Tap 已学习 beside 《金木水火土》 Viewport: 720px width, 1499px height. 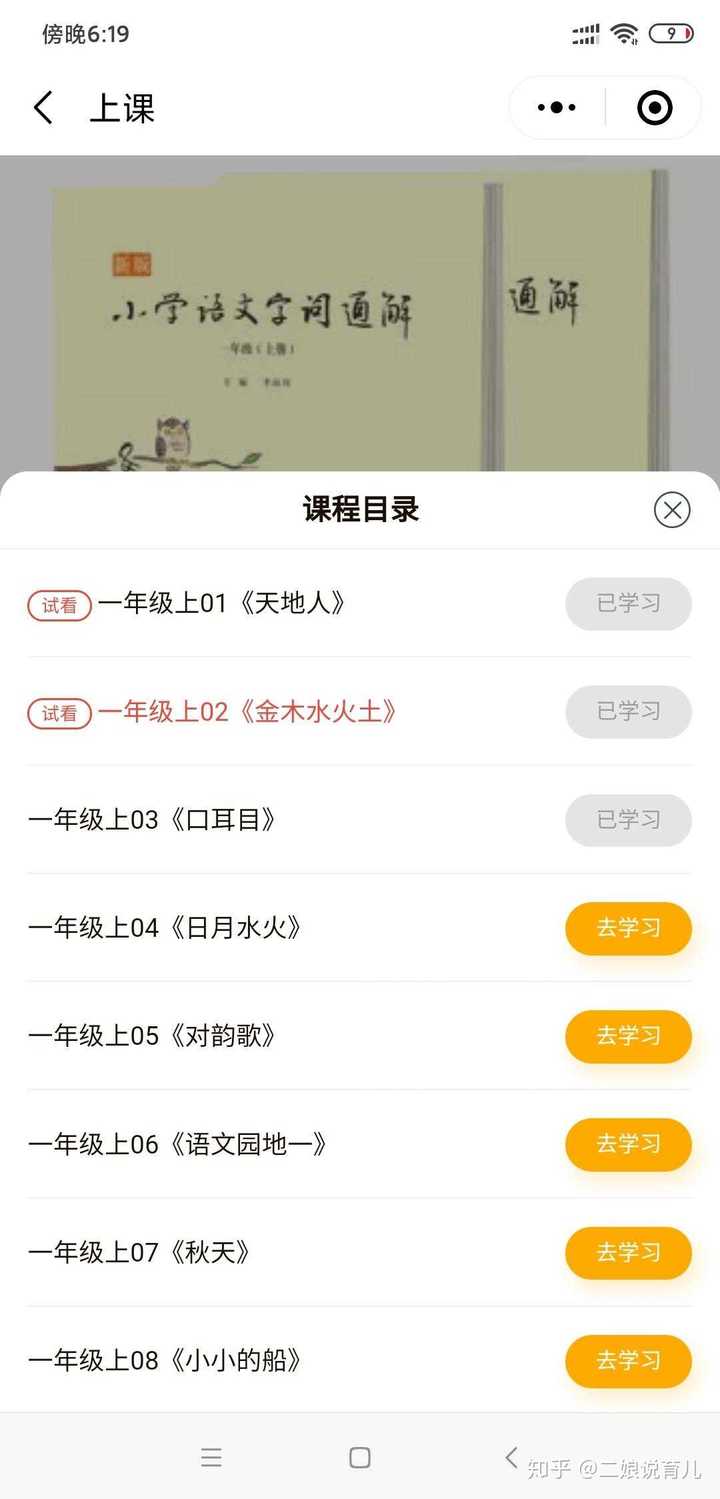tap(628, 712)
